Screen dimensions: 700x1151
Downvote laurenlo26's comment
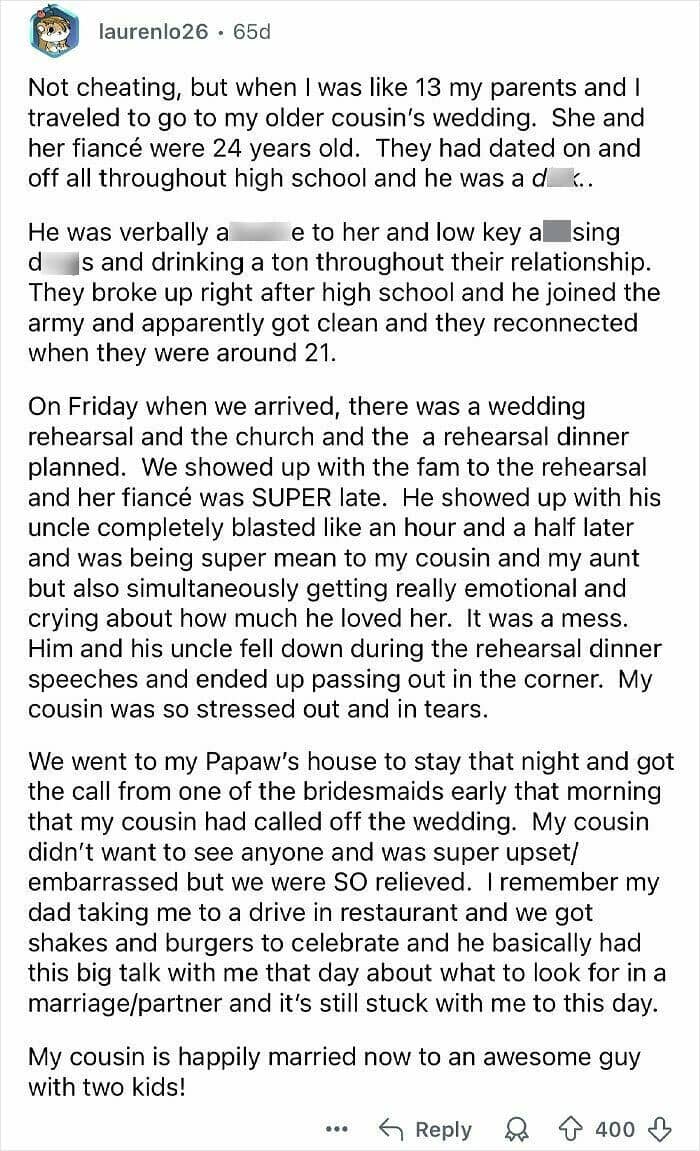point(659,1129)
